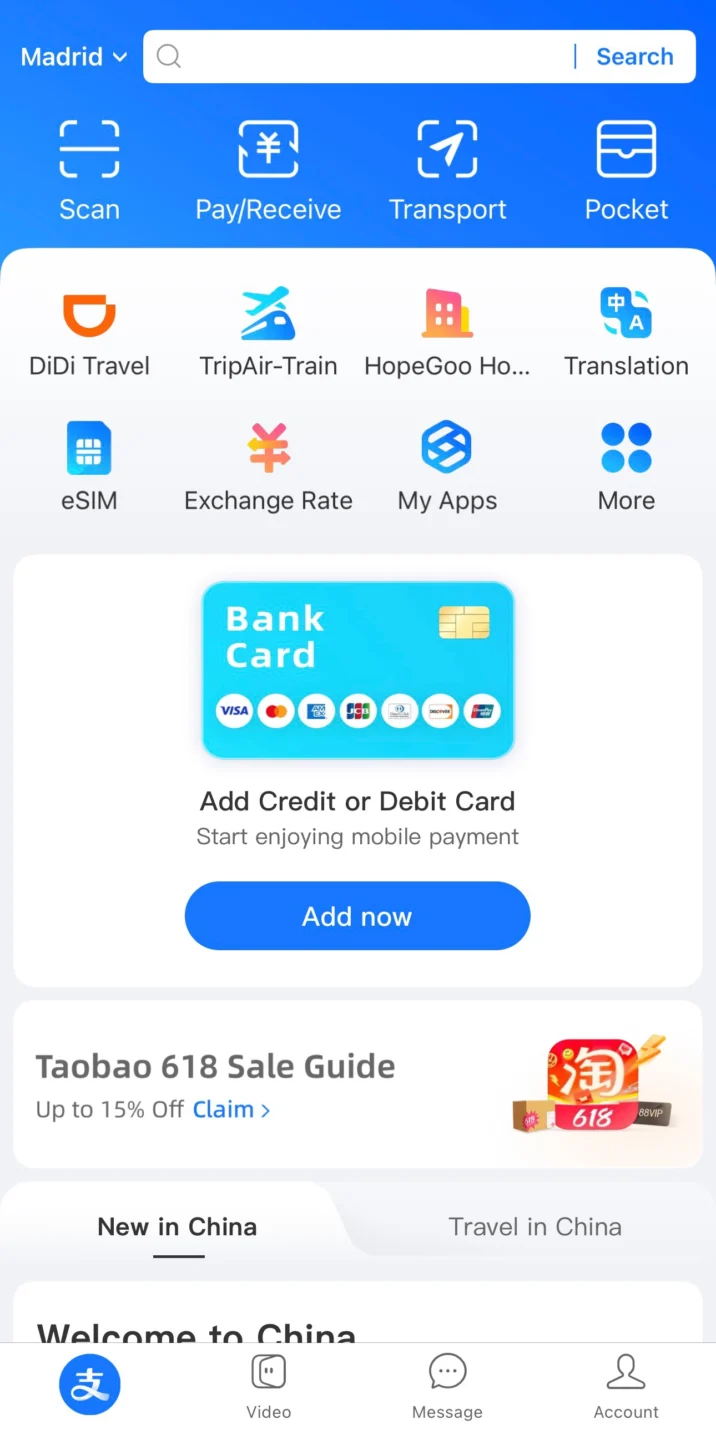The image size is (716, 1440).
Task: Open Pocket
Action: 626,170
